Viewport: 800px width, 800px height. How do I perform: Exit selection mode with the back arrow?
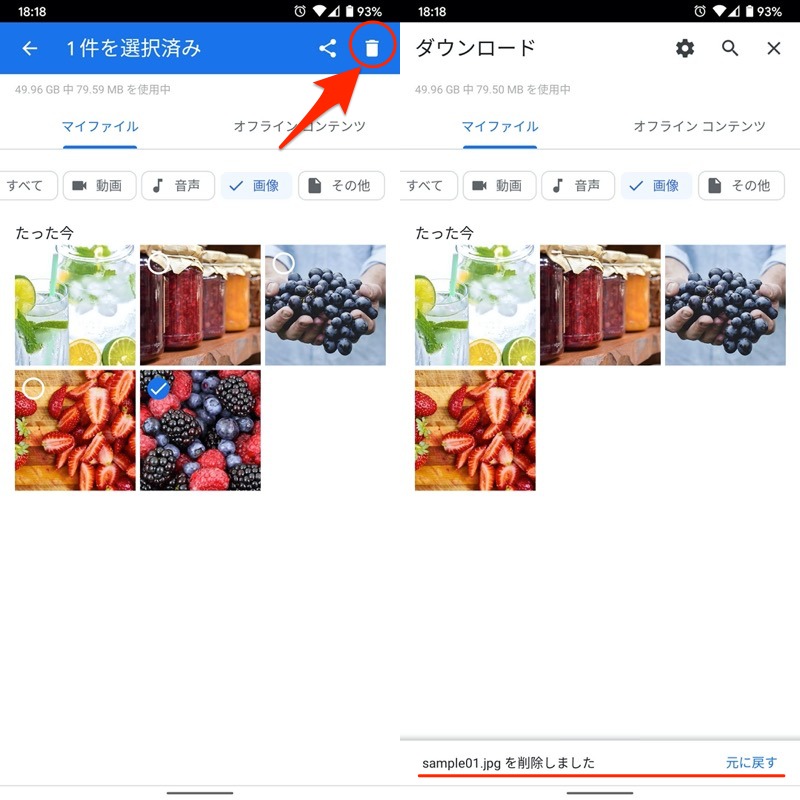[30, 48]
